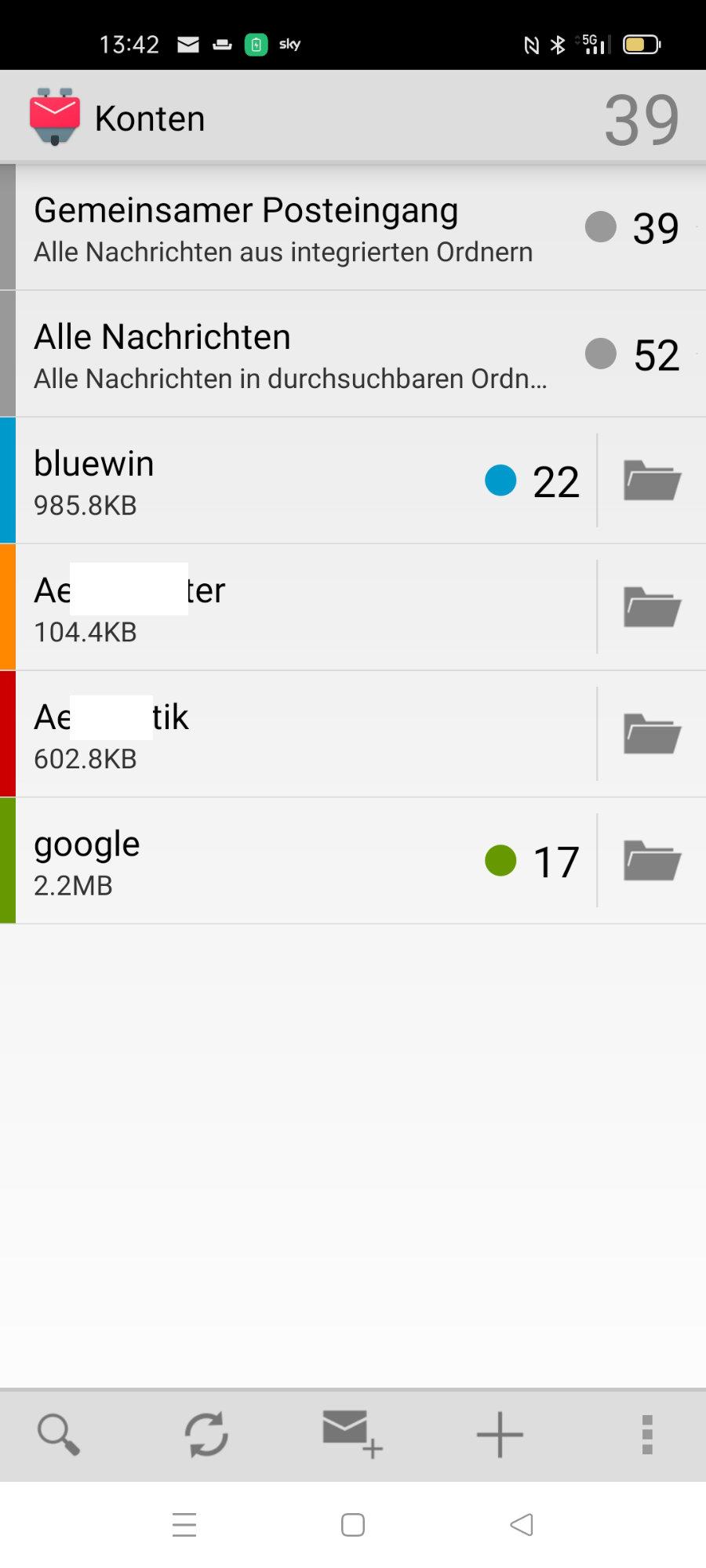Go to the home screen
Screen dimensions: 706x1568
(353, 1525)
